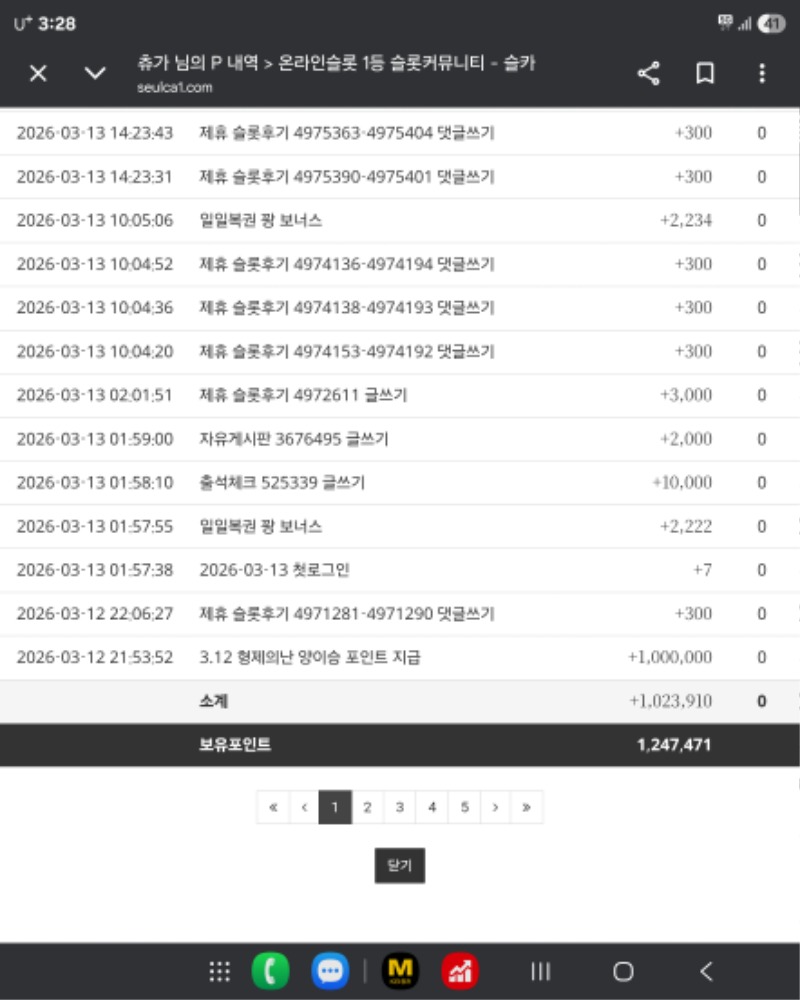This screenshot has width=800, height=1000.
Task: Close the browser custom tab
Action: (x=38, y=73)
